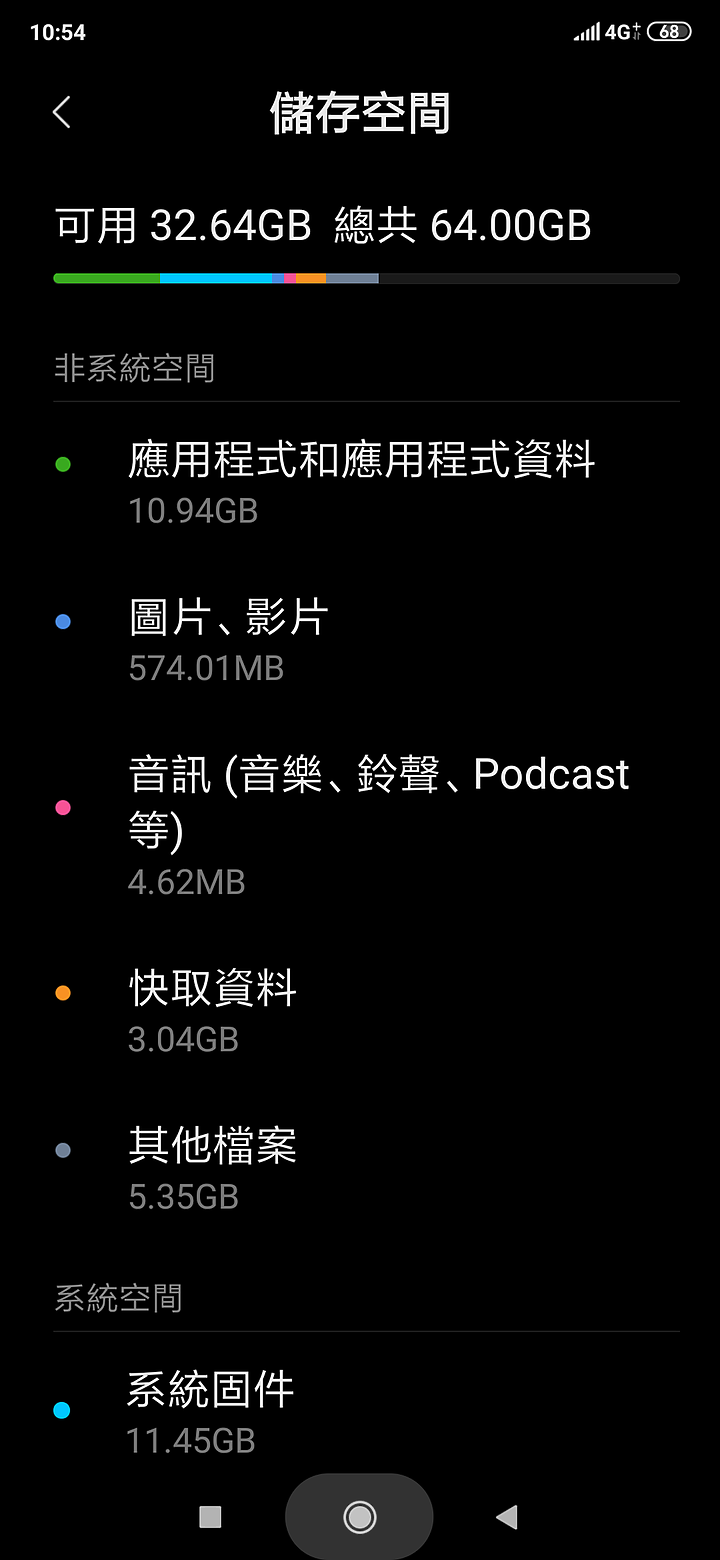This screenshot has height=1560, width=720.
Task: Select the 快取資料 row
Action: pos(360,1012)
